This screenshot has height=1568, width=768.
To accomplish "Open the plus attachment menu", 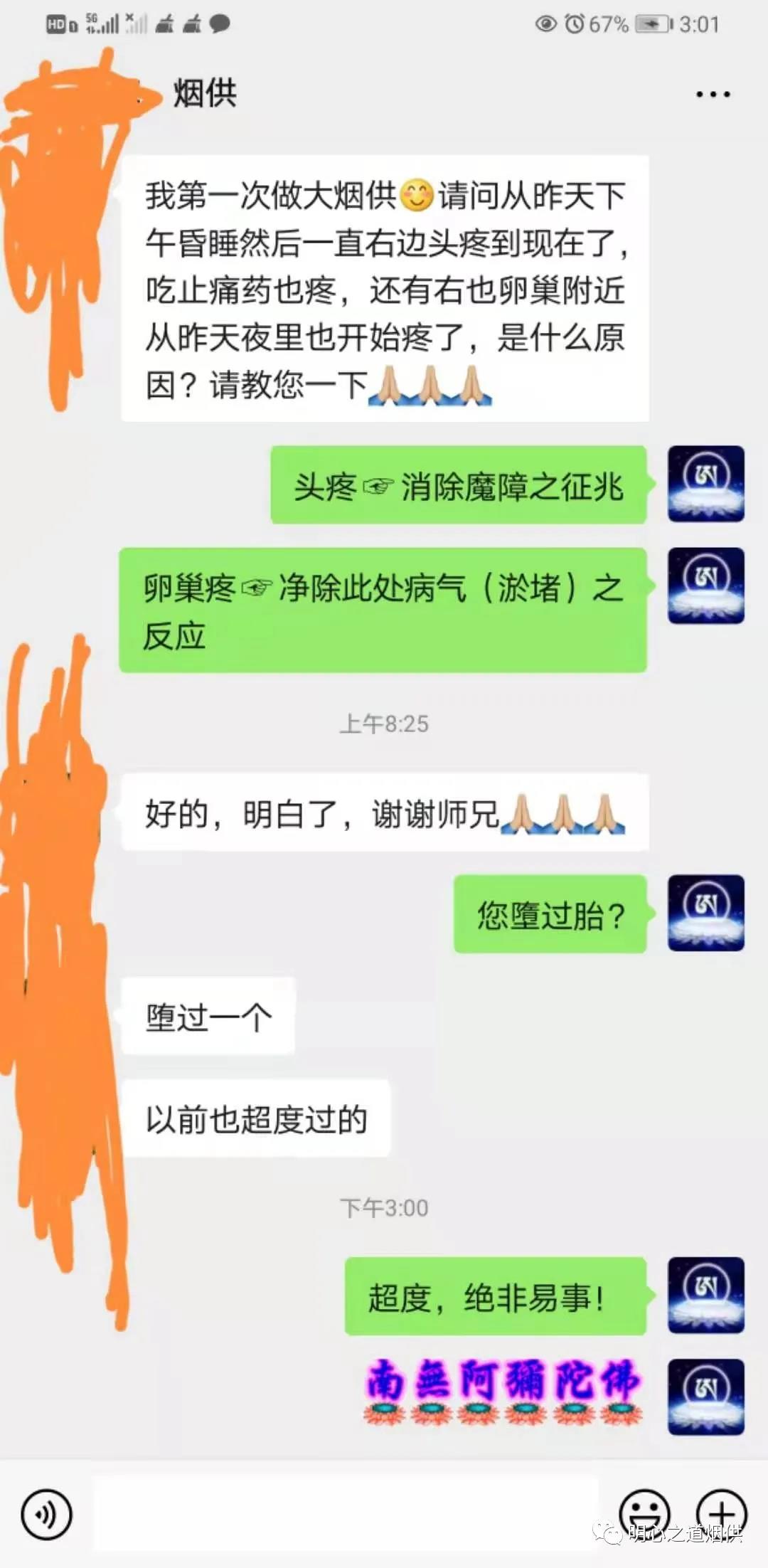I will point(721,1513).
